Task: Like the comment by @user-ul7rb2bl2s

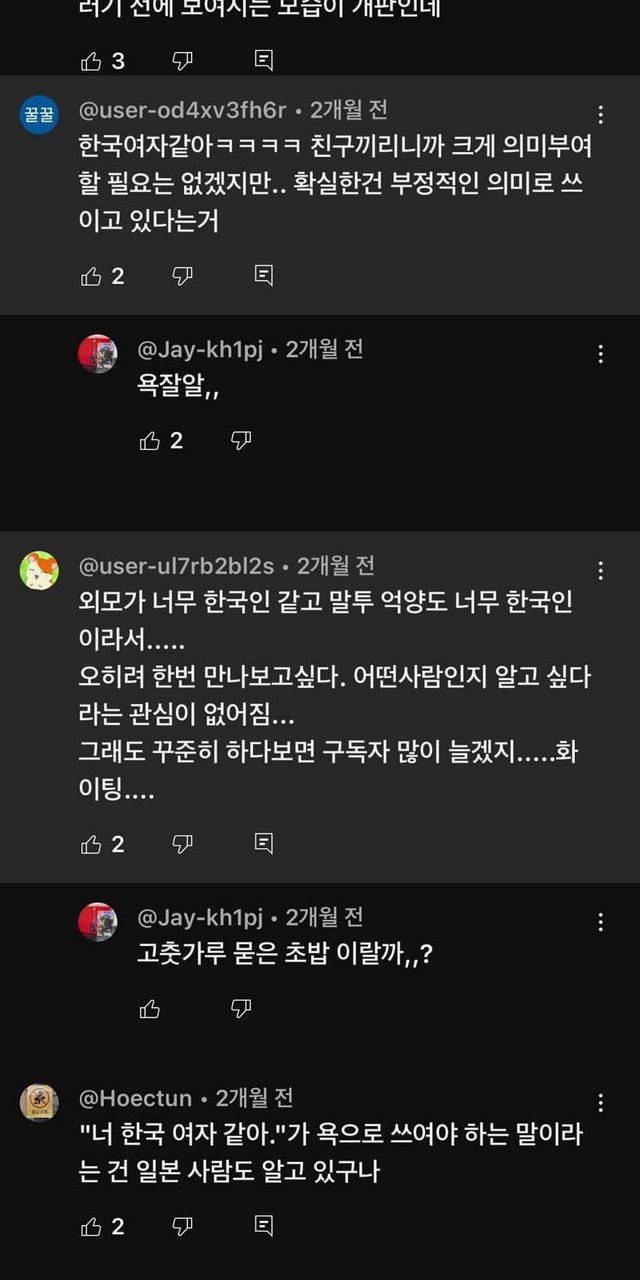Action: (x=92, y=844)
